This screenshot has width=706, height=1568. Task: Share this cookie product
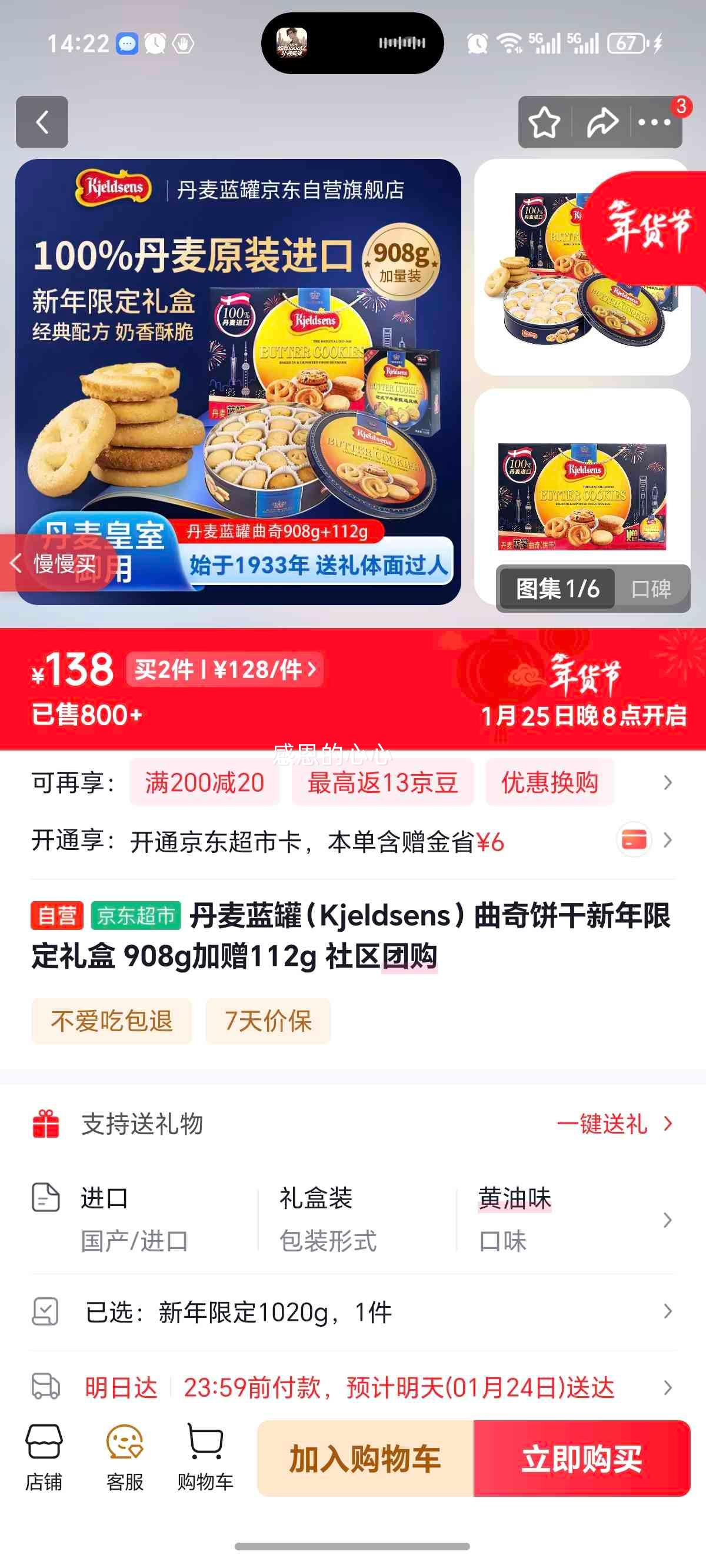(x=602, y=122)
